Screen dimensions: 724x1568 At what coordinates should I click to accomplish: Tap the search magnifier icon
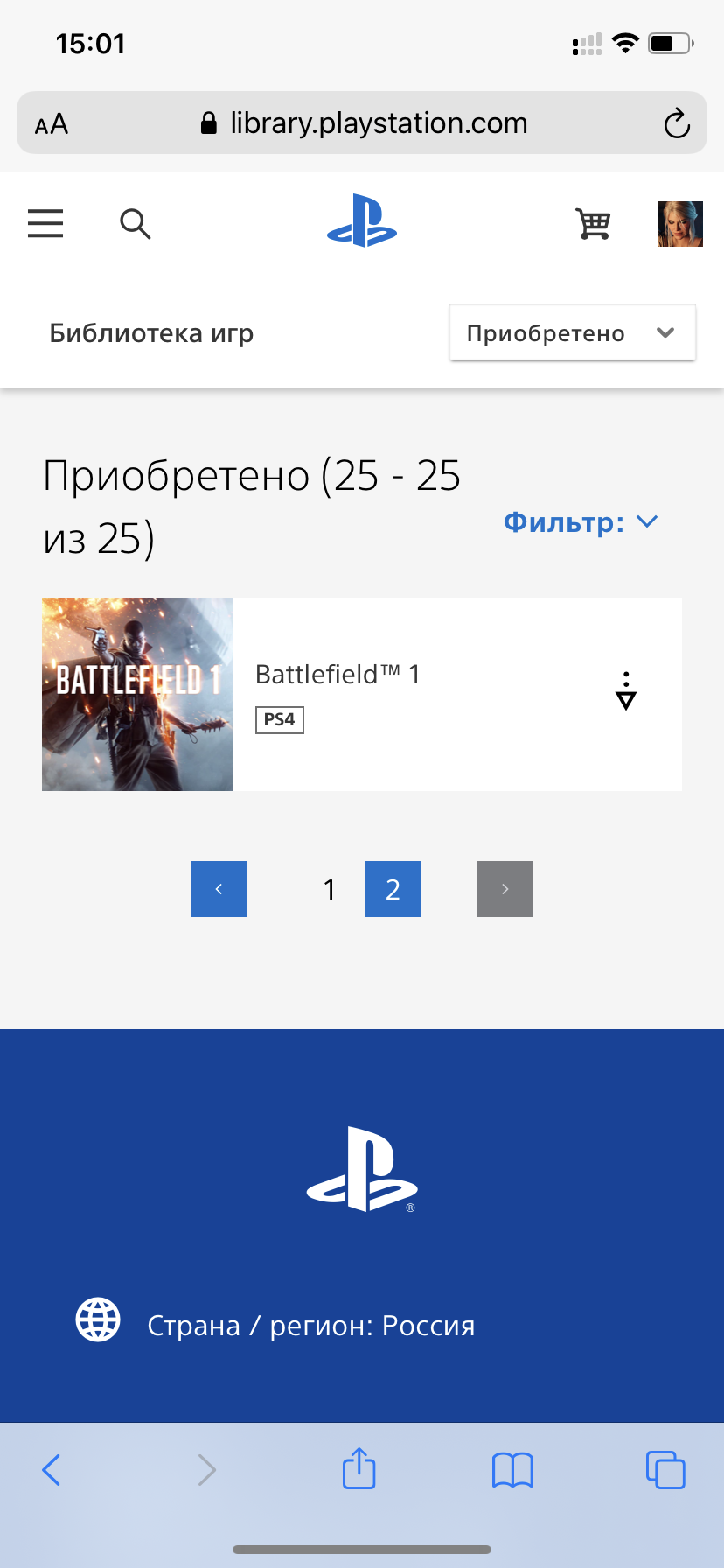pyautogui.click(x=136, y=224)
